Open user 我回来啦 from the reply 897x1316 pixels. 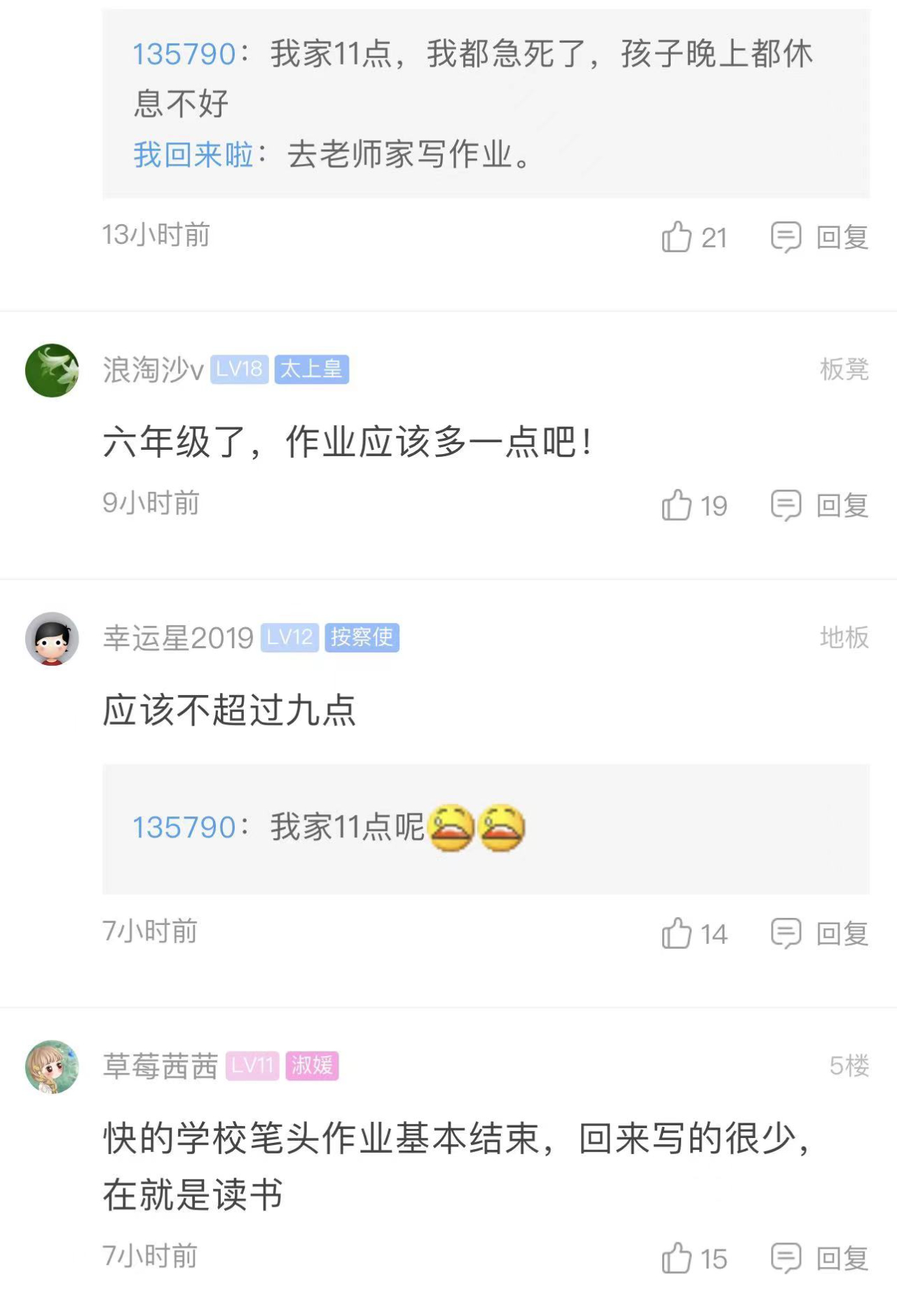click(x=193, y=154)
